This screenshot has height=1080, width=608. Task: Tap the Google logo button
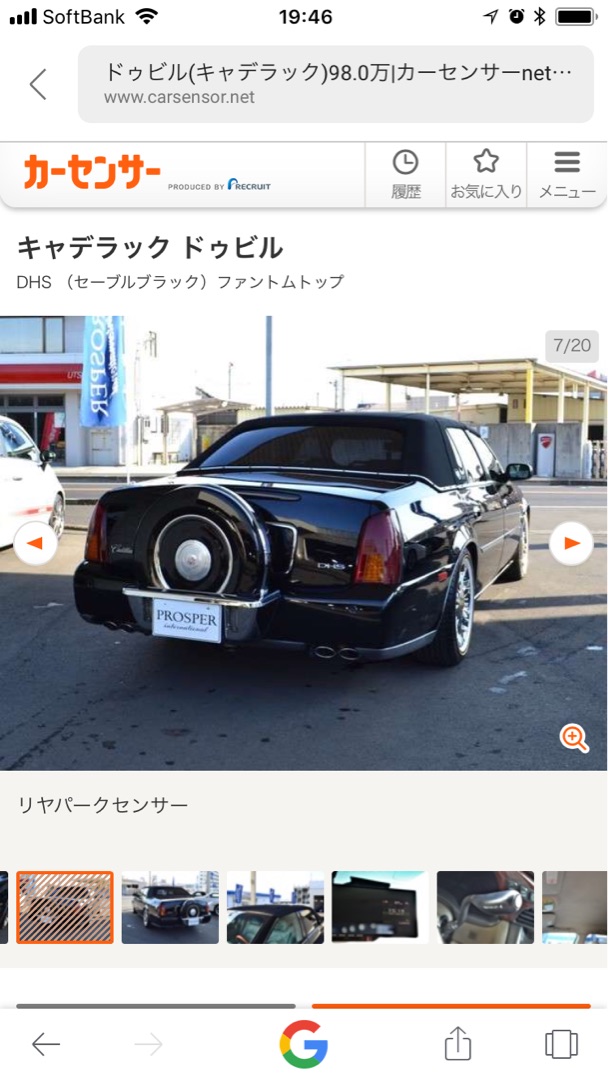click(x=304, y=1045)
